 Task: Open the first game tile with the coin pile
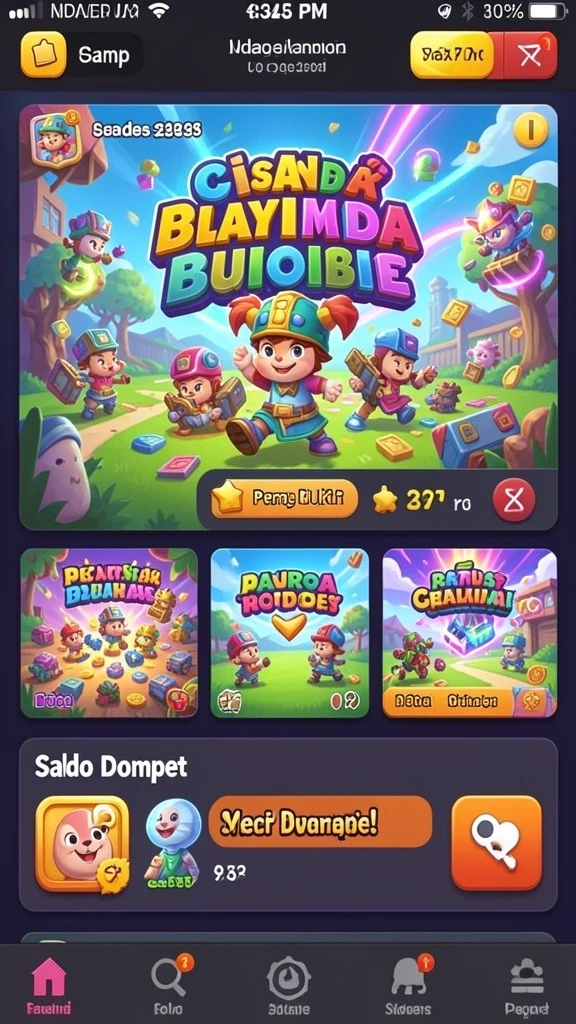click(109, 633)
